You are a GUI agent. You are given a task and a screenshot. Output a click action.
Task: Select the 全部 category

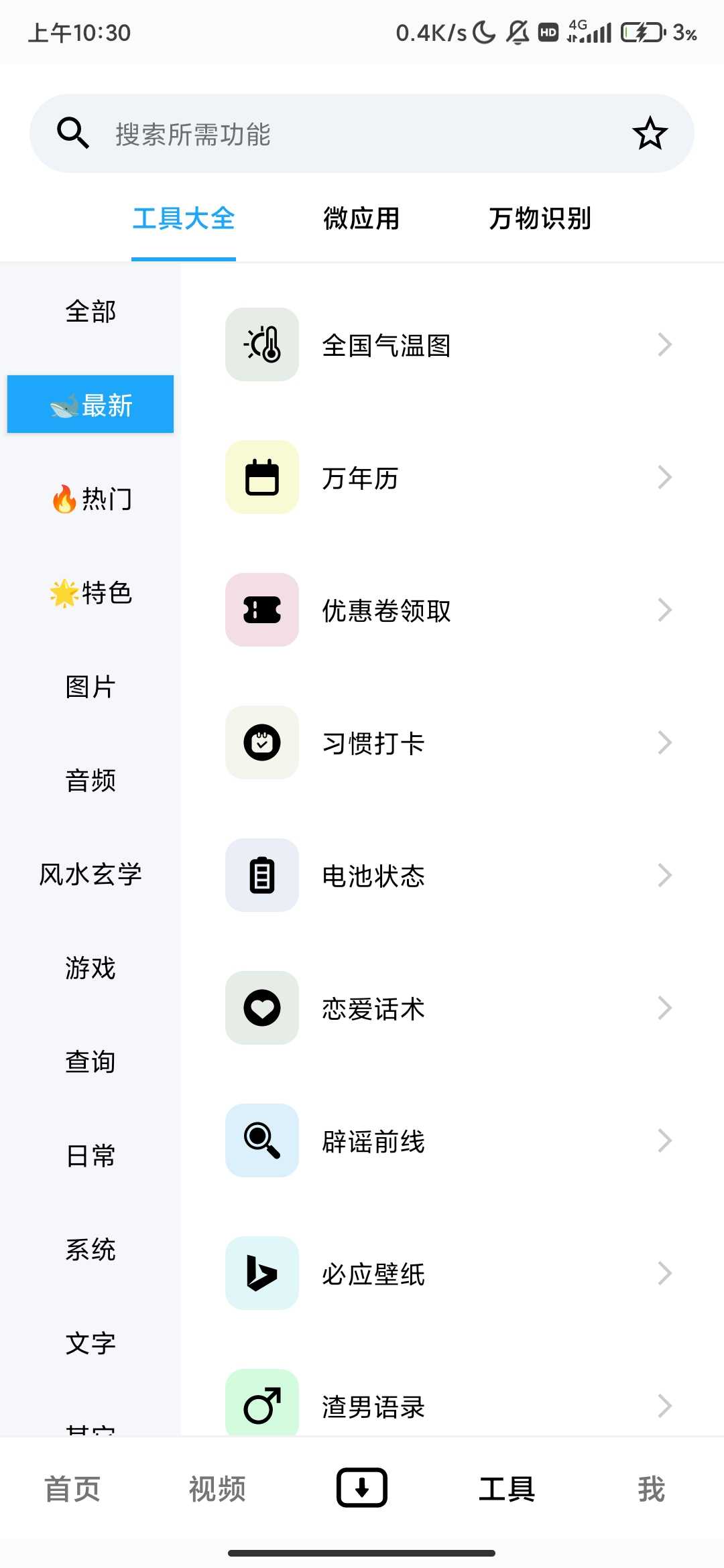coord(90,312)
